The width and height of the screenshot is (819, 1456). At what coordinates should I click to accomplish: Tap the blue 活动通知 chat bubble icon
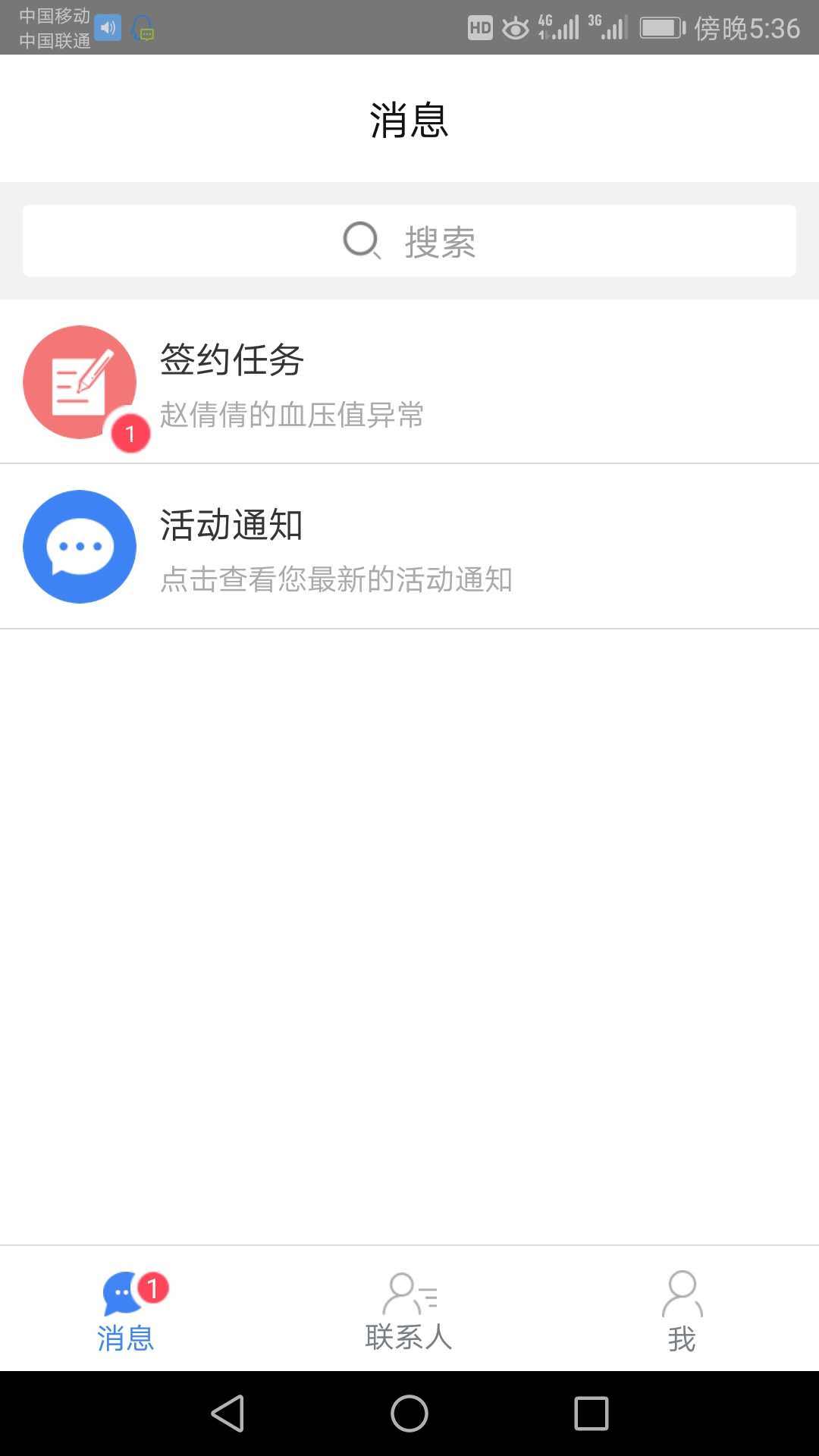coord(79,546)
